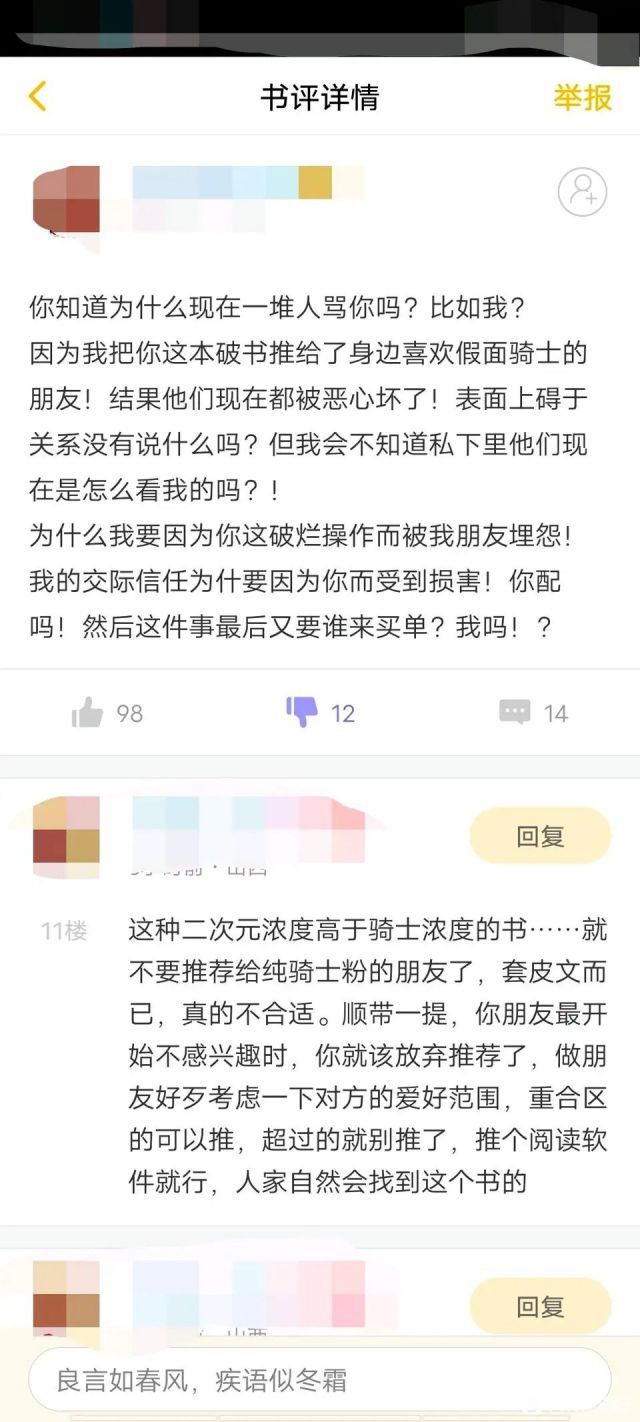This screenshot has width=640, height=1422.
Task: Follow the review author with the add-user icon
Action: (582, 193)
